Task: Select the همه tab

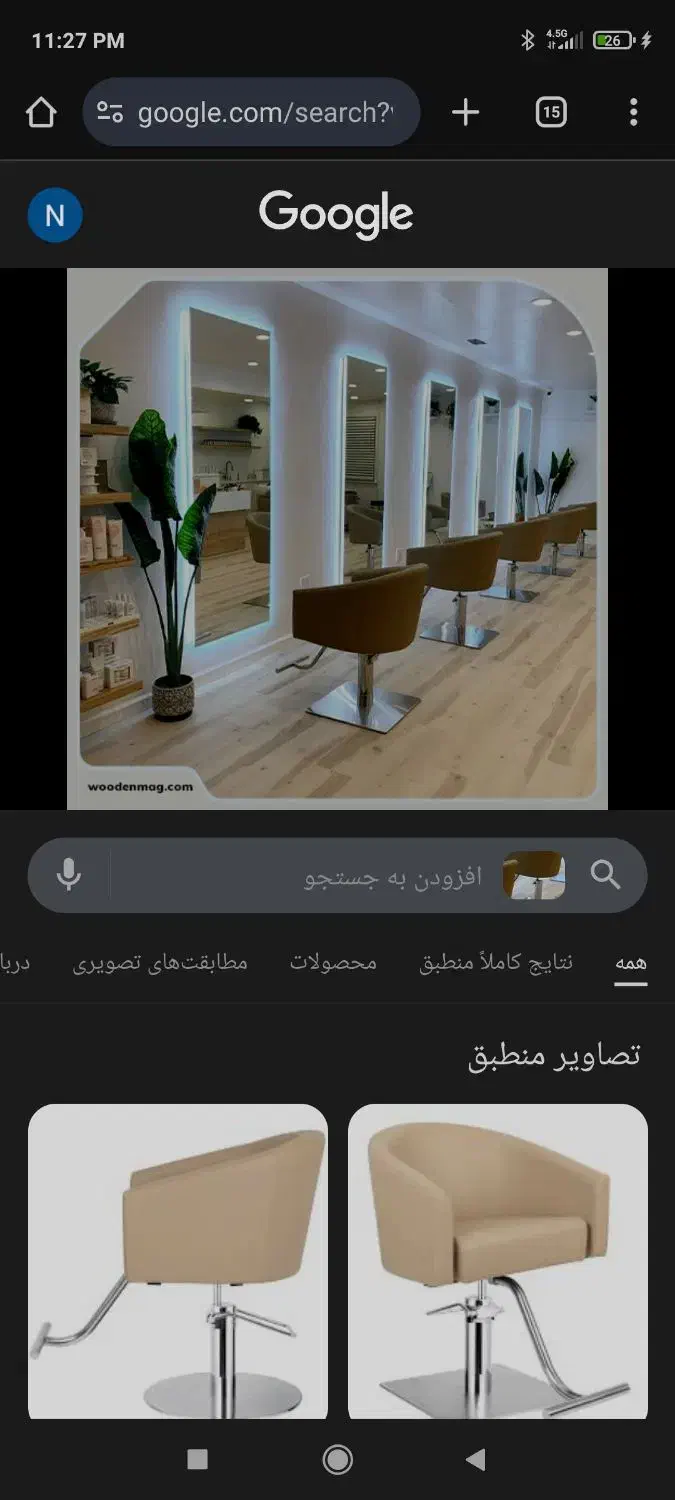Action: (x=631, y=963)
